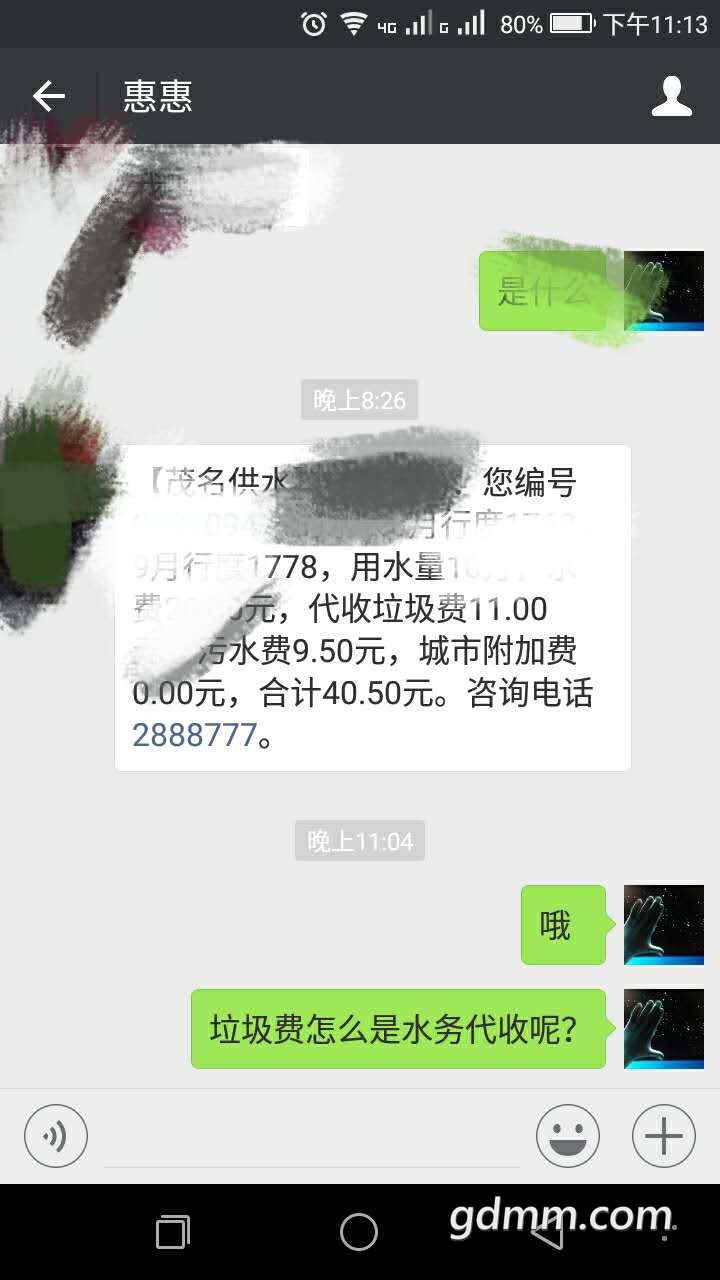Open the emoji sticker panel

click(568, 1136)
